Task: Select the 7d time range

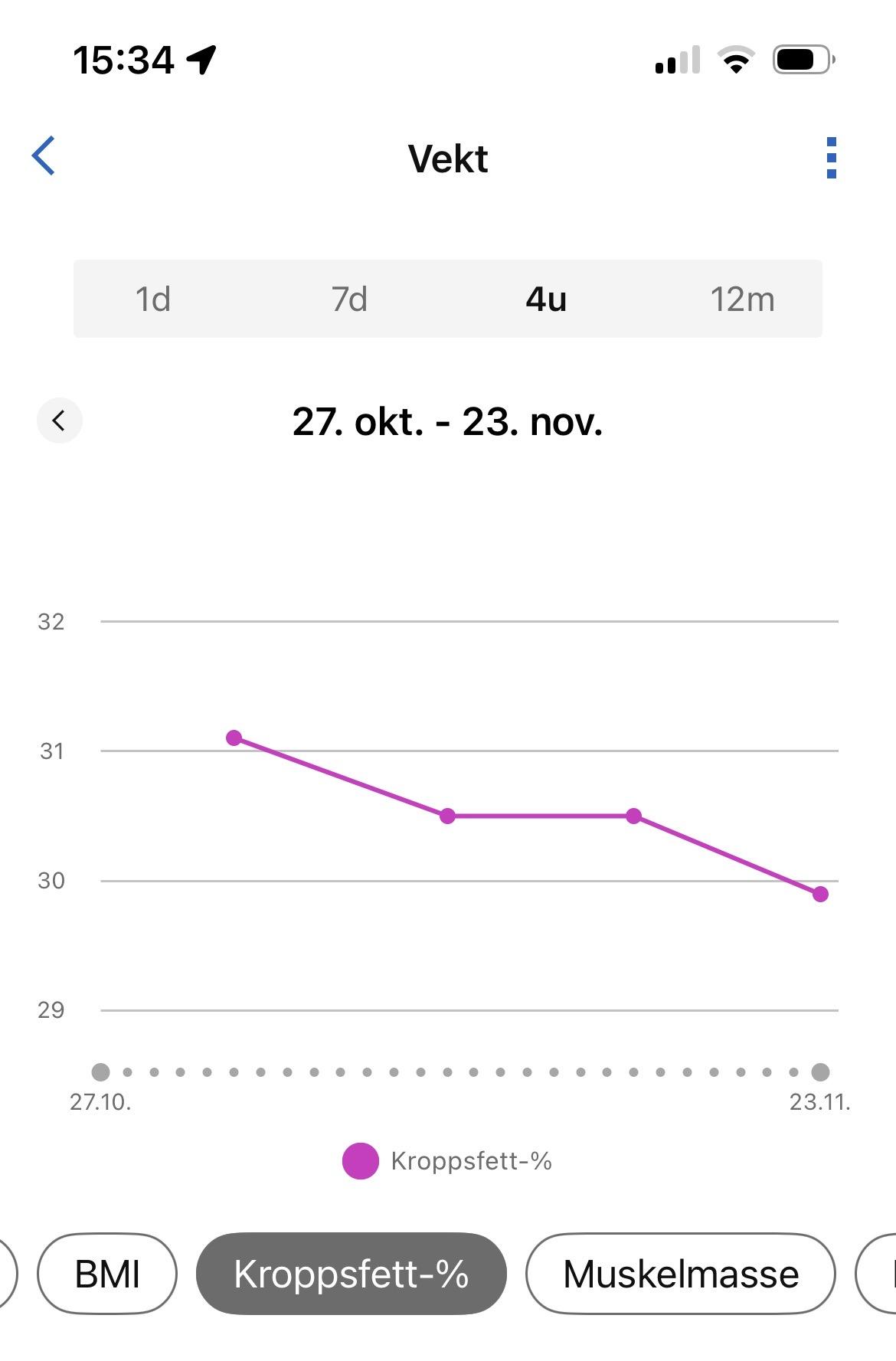Action: pos(349,299)
